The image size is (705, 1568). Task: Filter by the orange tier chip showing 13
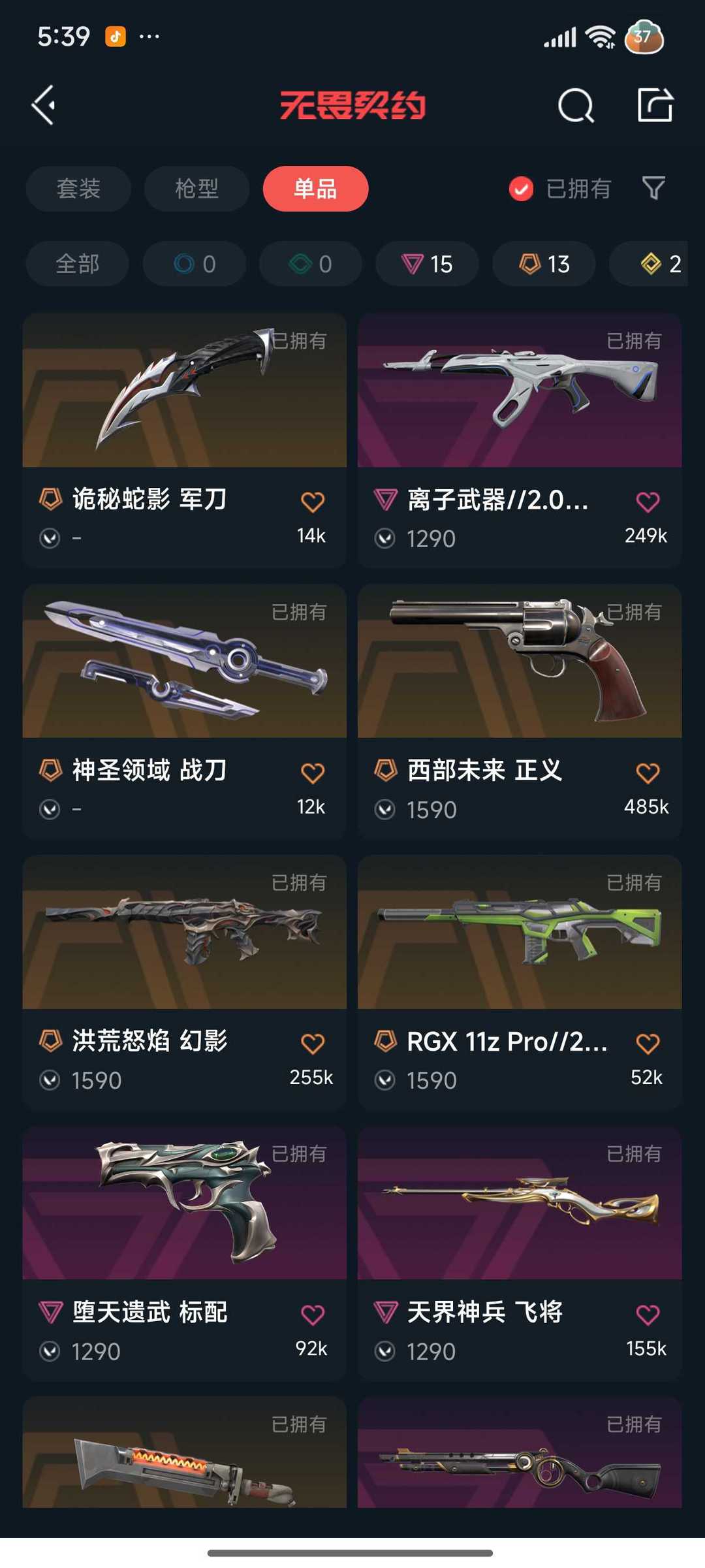click(544, 264)
